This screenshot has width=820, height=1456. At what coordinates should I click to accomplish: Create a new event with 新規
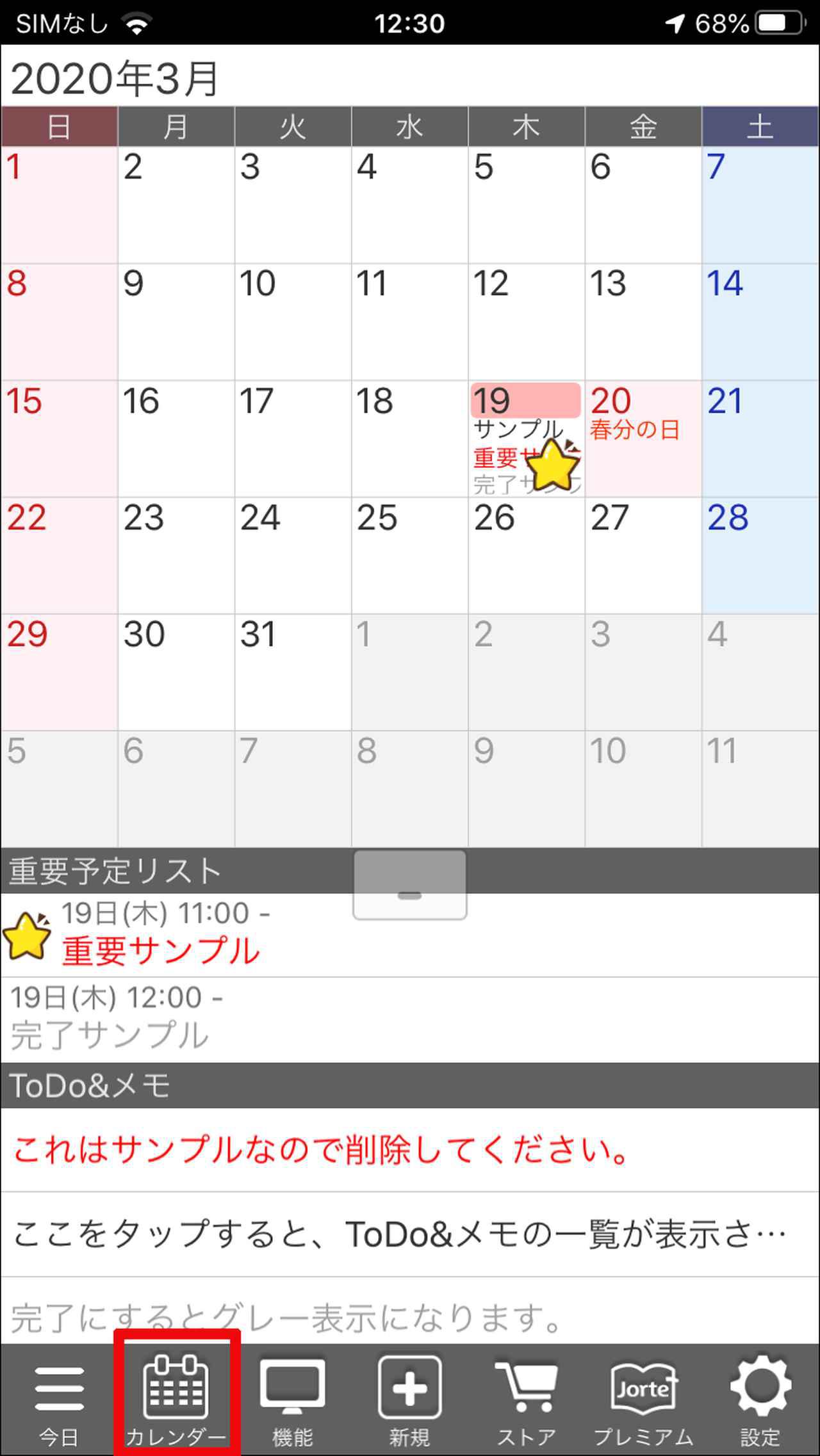pyautogui.click(x=409, y=1399)
